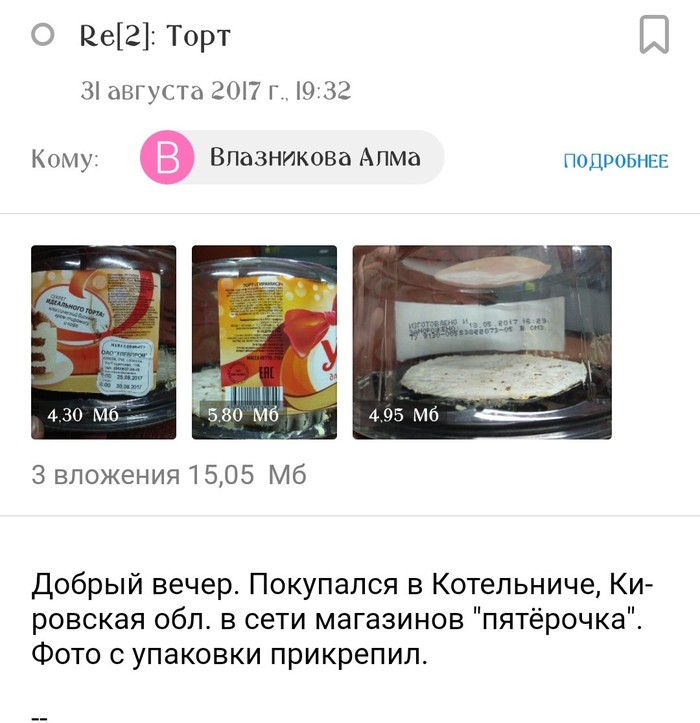Bookmark this email with the flag icon
Viewport: 700px width, 723px height.
[x=653, y=36]
